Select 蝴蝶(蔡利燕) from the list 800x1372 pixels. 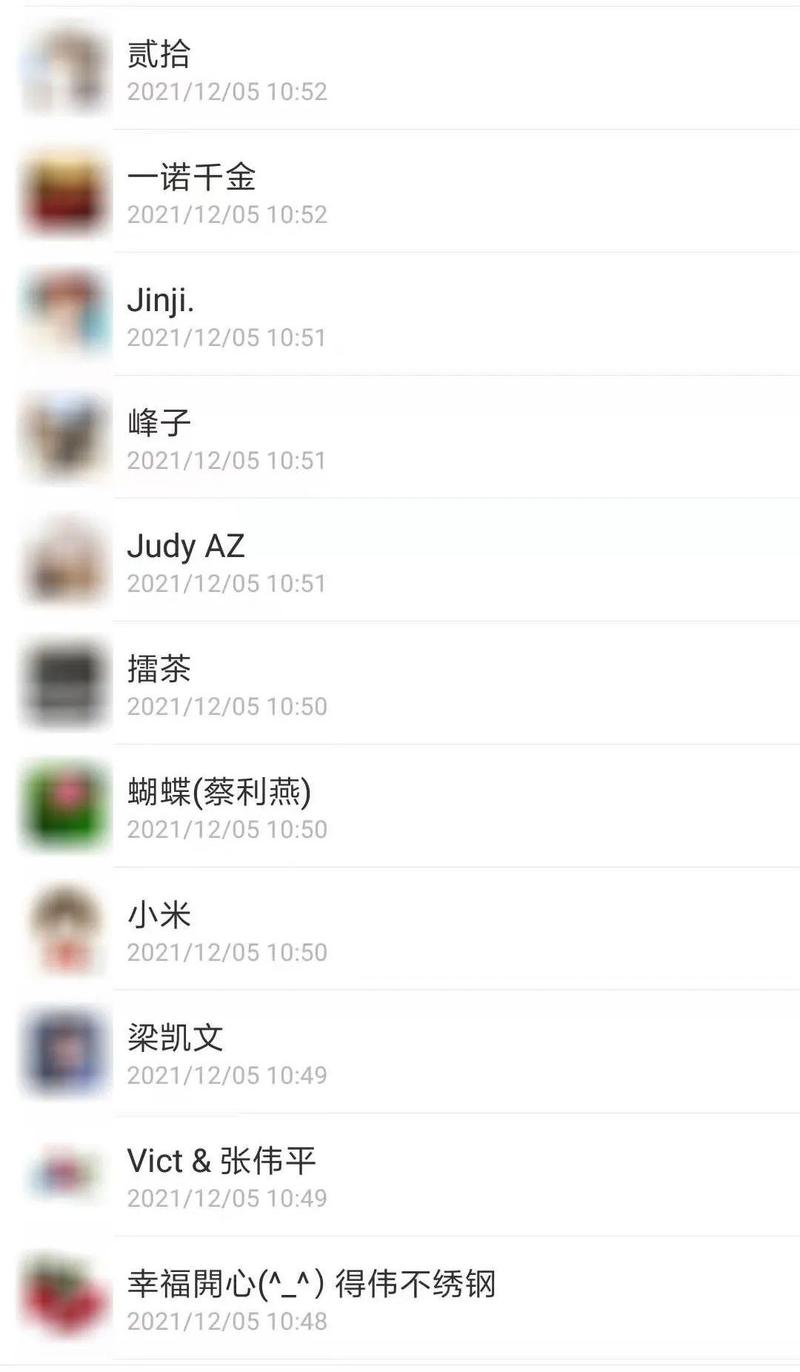(x=400, y=806)
